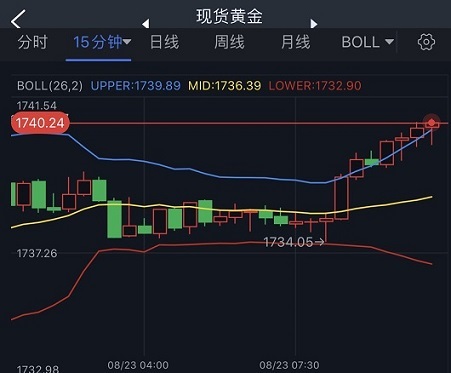Image resolution: width=451 pixels, height=373 pixels.
Task: Switch to the 月线 monthly chart
Action: pos(296,42)
